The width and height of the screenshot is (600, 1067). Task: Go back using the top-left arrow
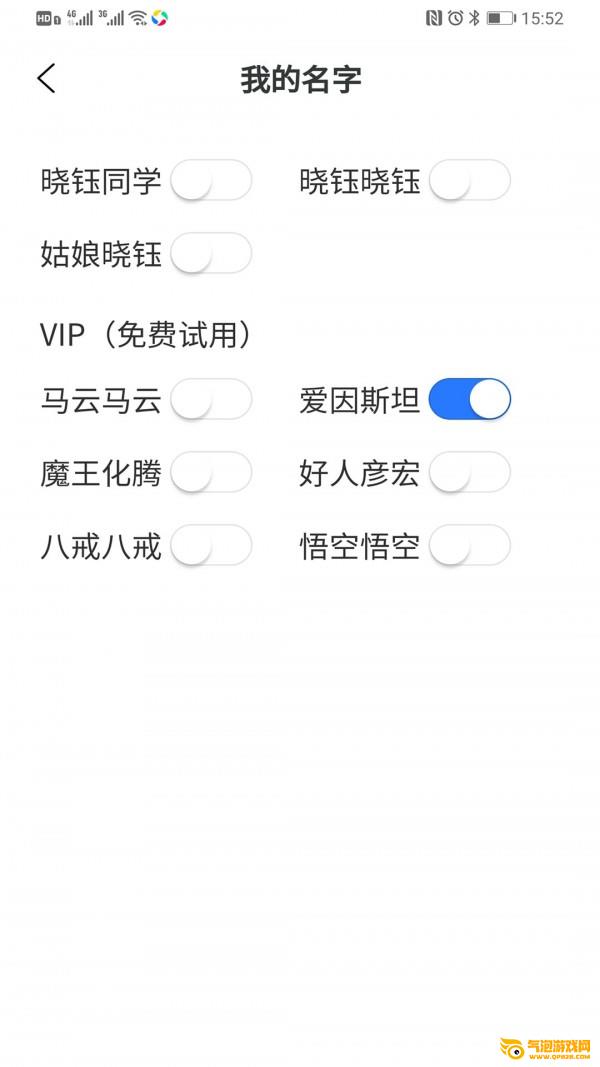(46, 78)
